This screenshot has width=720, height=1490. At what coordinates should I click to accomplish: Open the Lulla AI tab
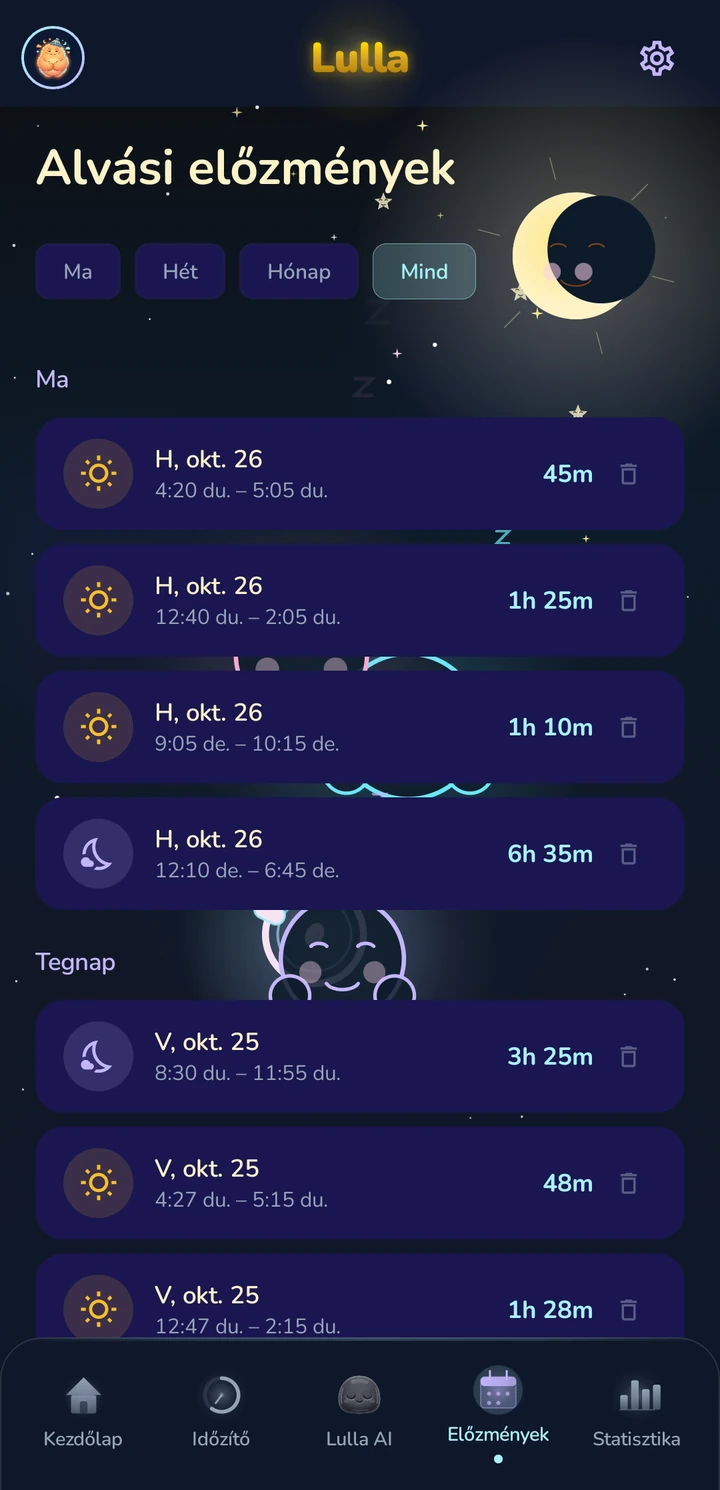tap(359, 1411)
